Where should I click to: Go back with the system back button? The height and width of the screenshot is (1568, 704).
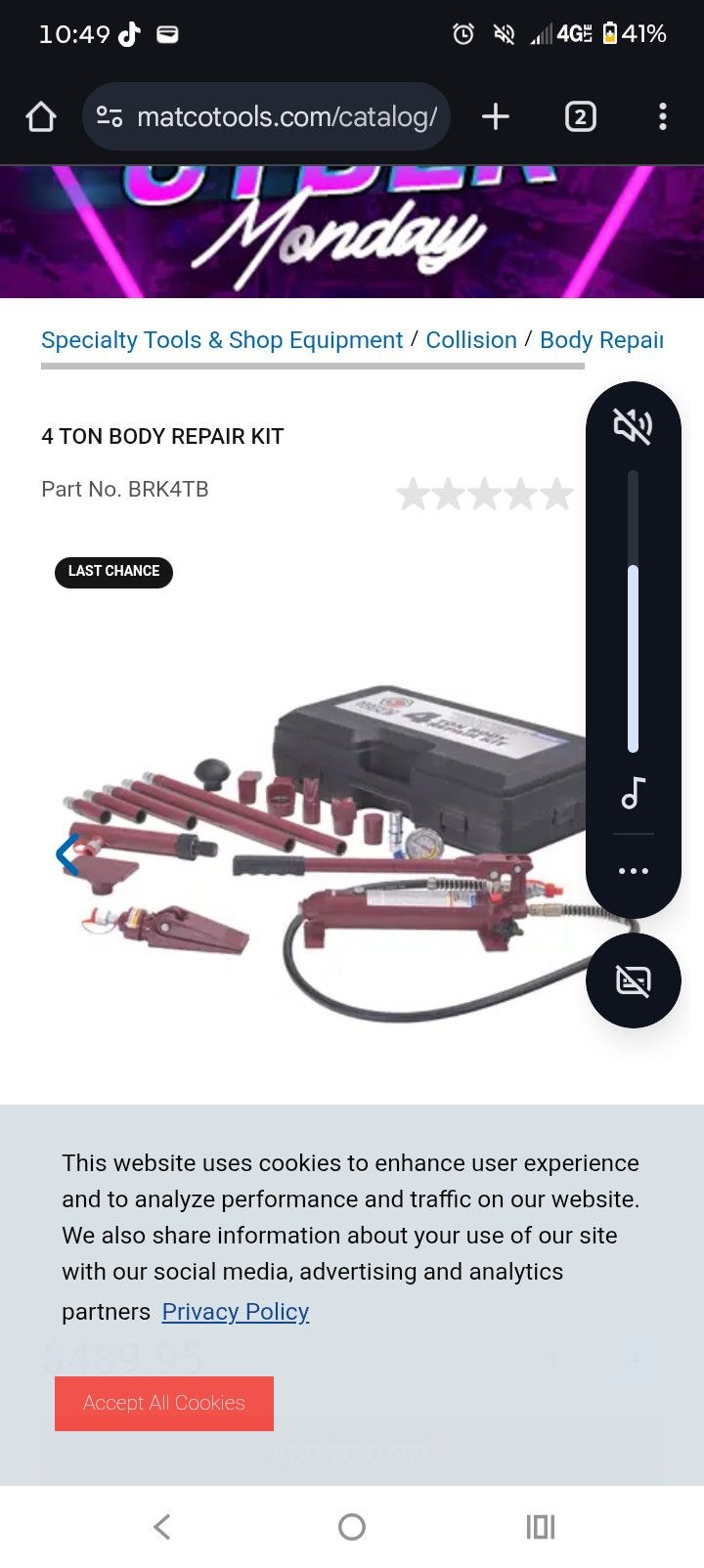162,1526
